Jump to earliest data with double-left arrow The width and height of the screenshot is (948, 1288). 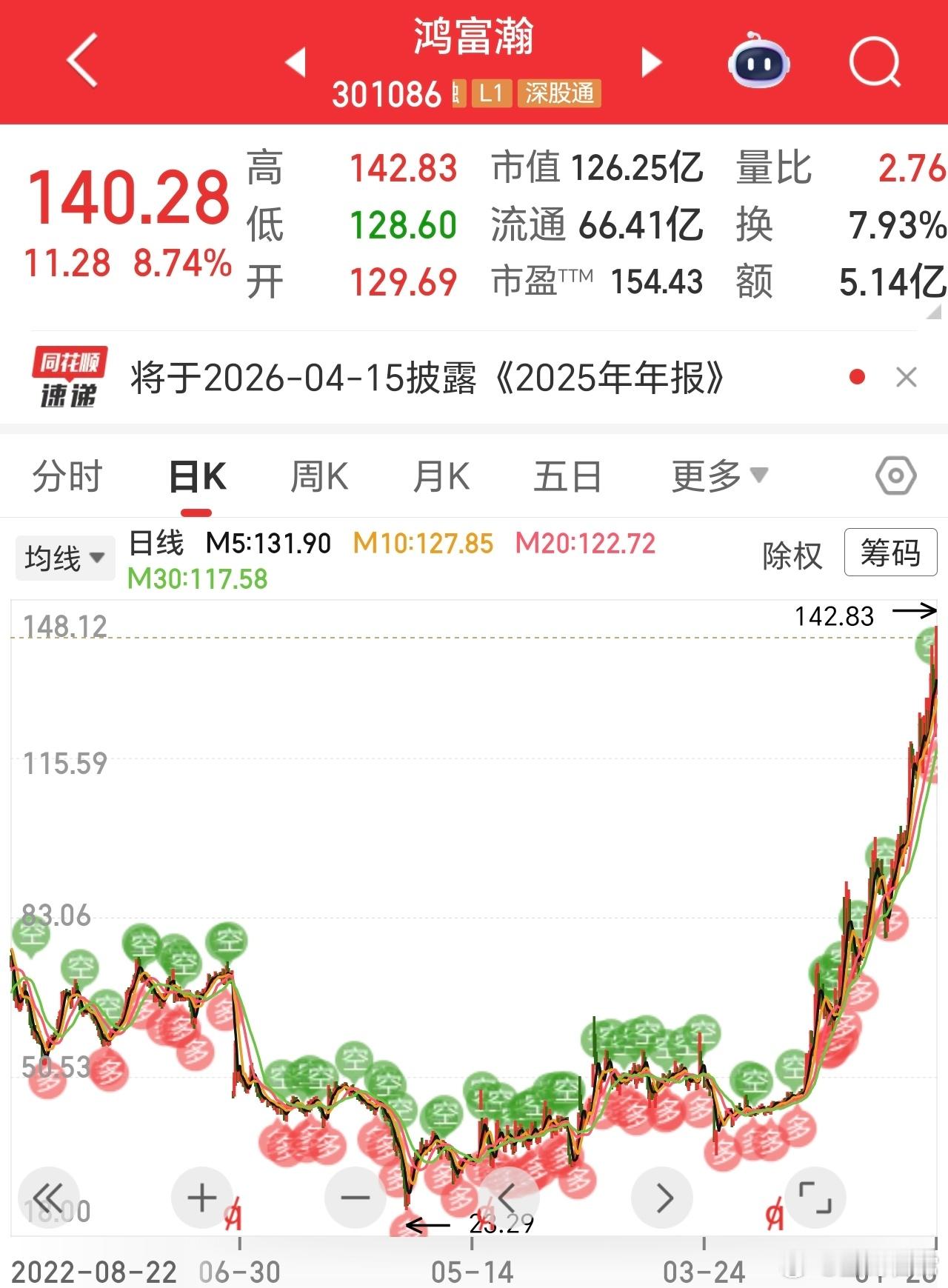(48, 1196)
